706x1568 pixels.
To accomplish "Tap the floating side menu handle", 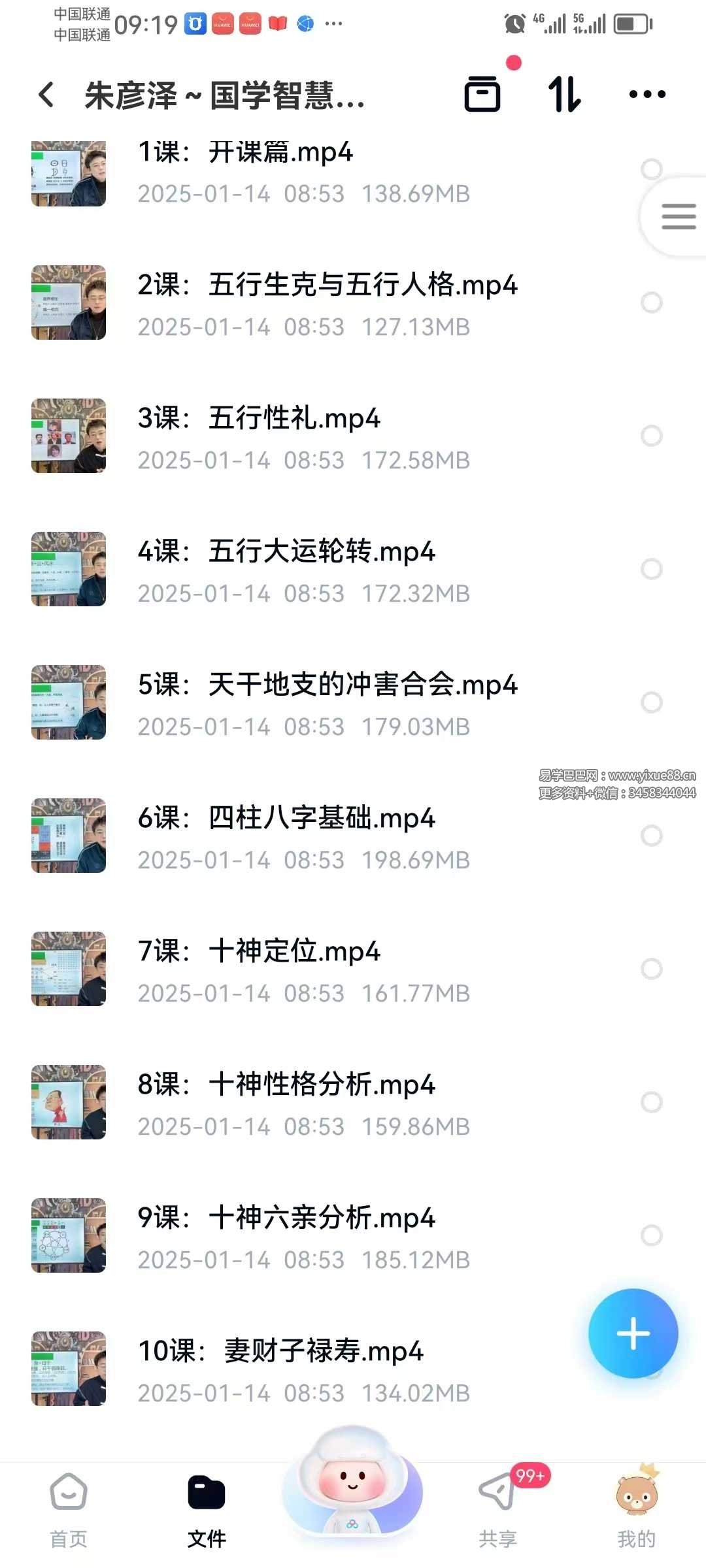I will coord(676,216).
